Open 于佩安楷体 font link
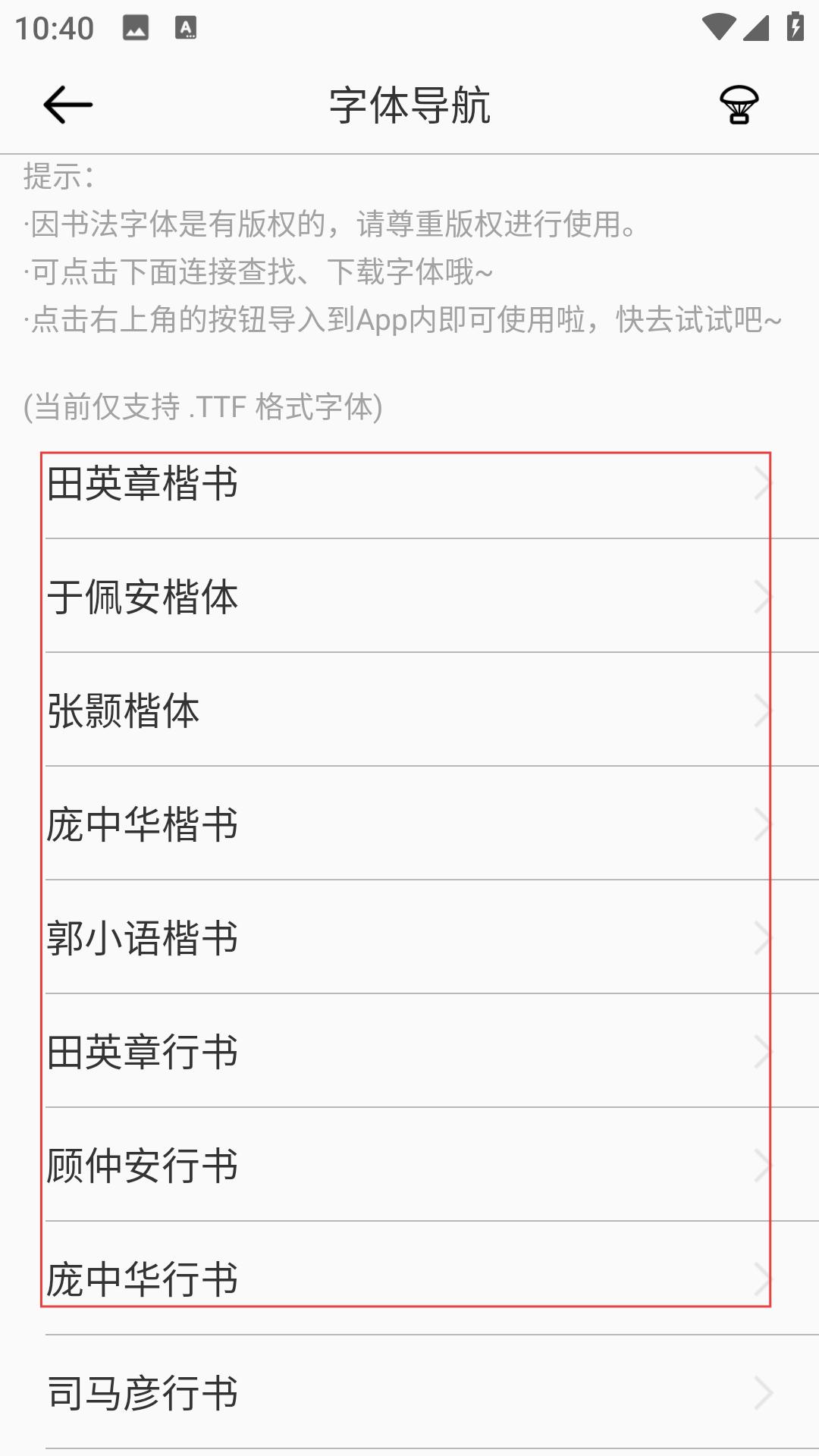 pyautogui.click(x=409, y=596)
